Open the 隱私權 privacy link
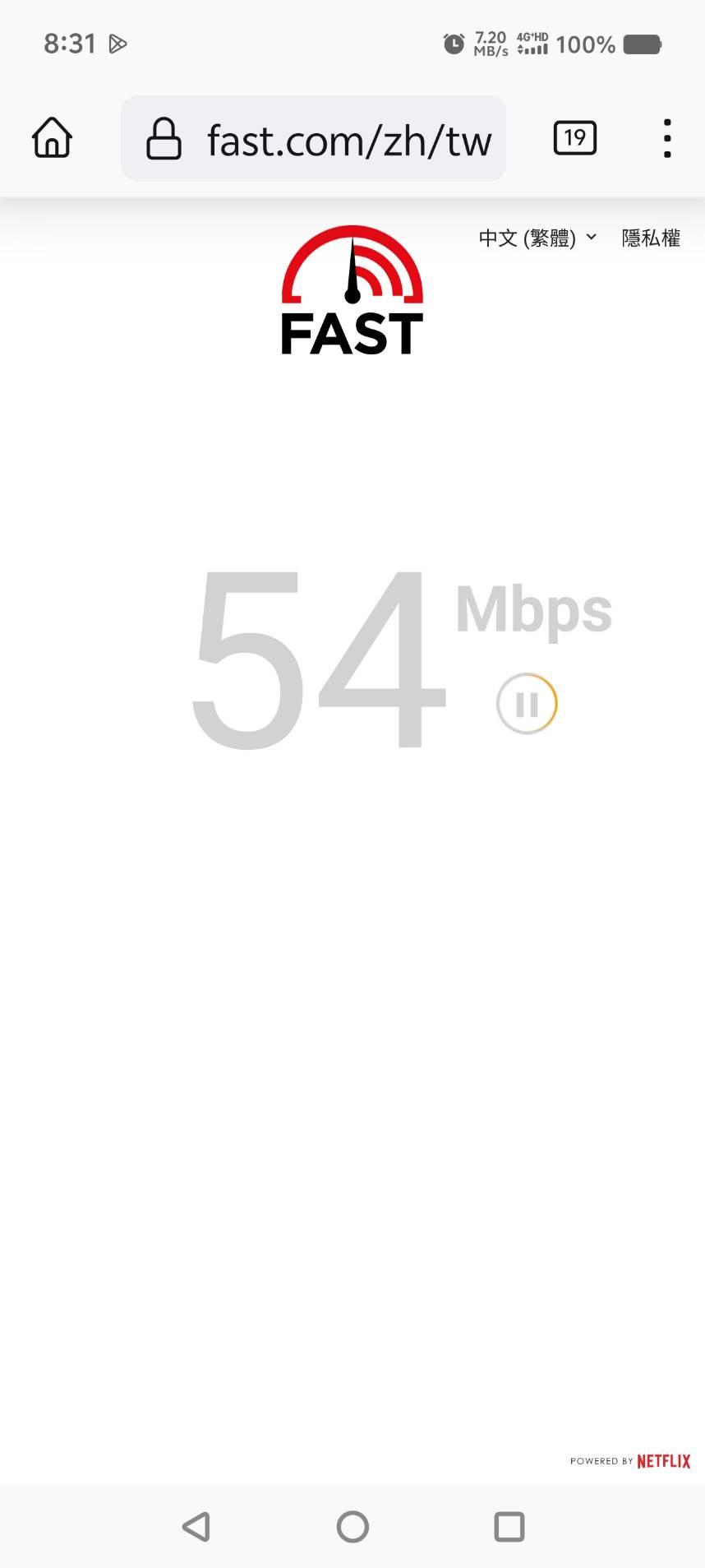Viewport: 705px width, 1568px height. [x=651, y=238]
